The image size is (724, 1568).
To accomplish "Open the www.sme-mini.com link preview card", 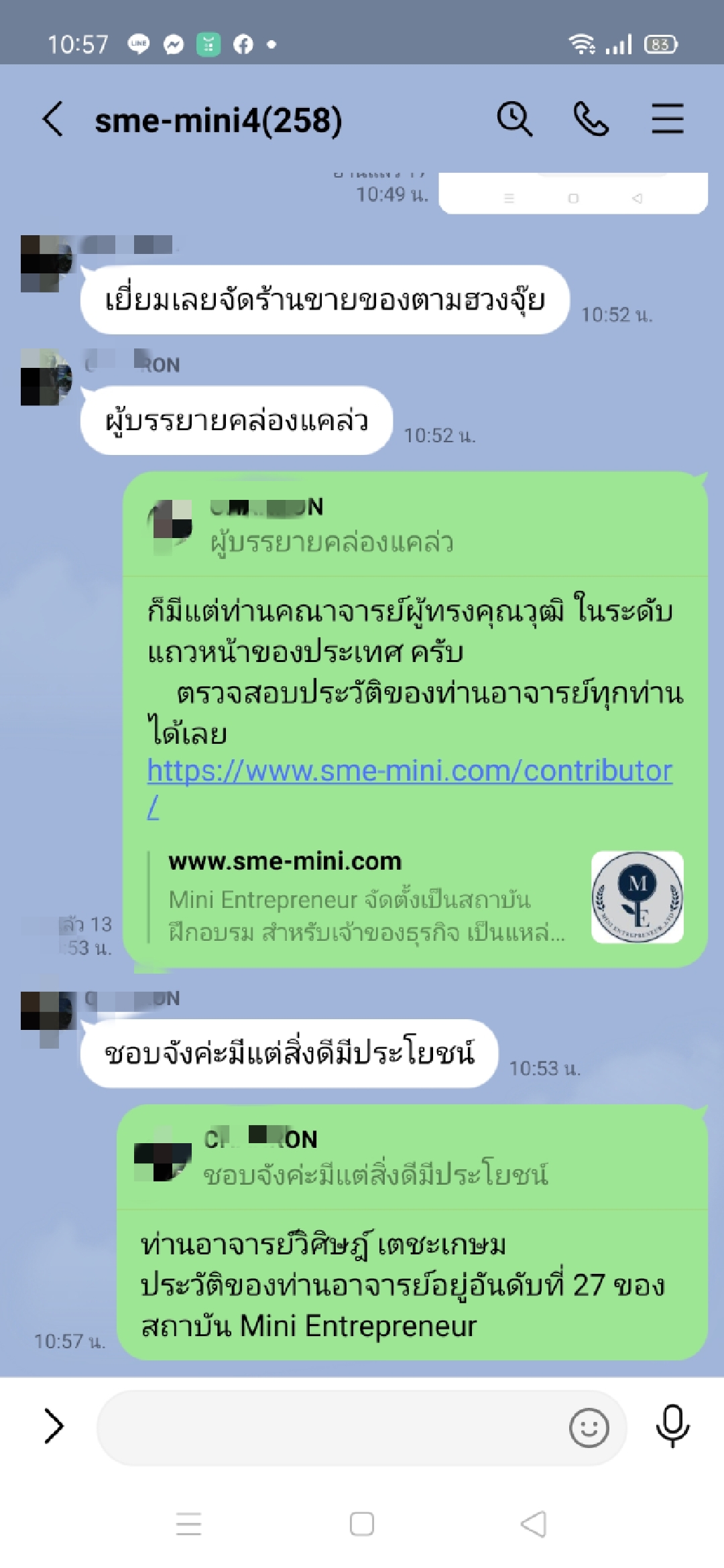I will pyautogui.click(x=416, y=897).
